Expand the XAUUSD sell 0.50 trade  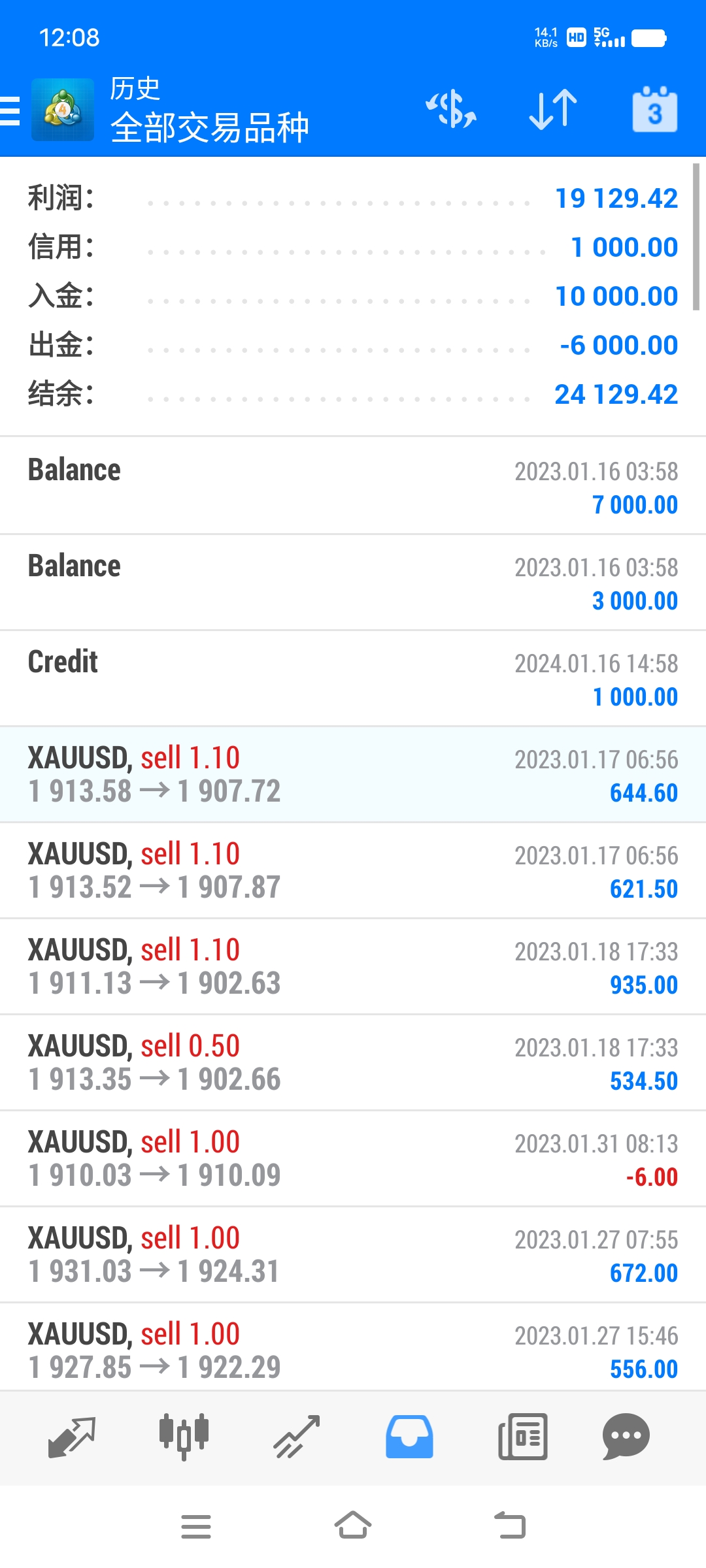pos(353,1062)
